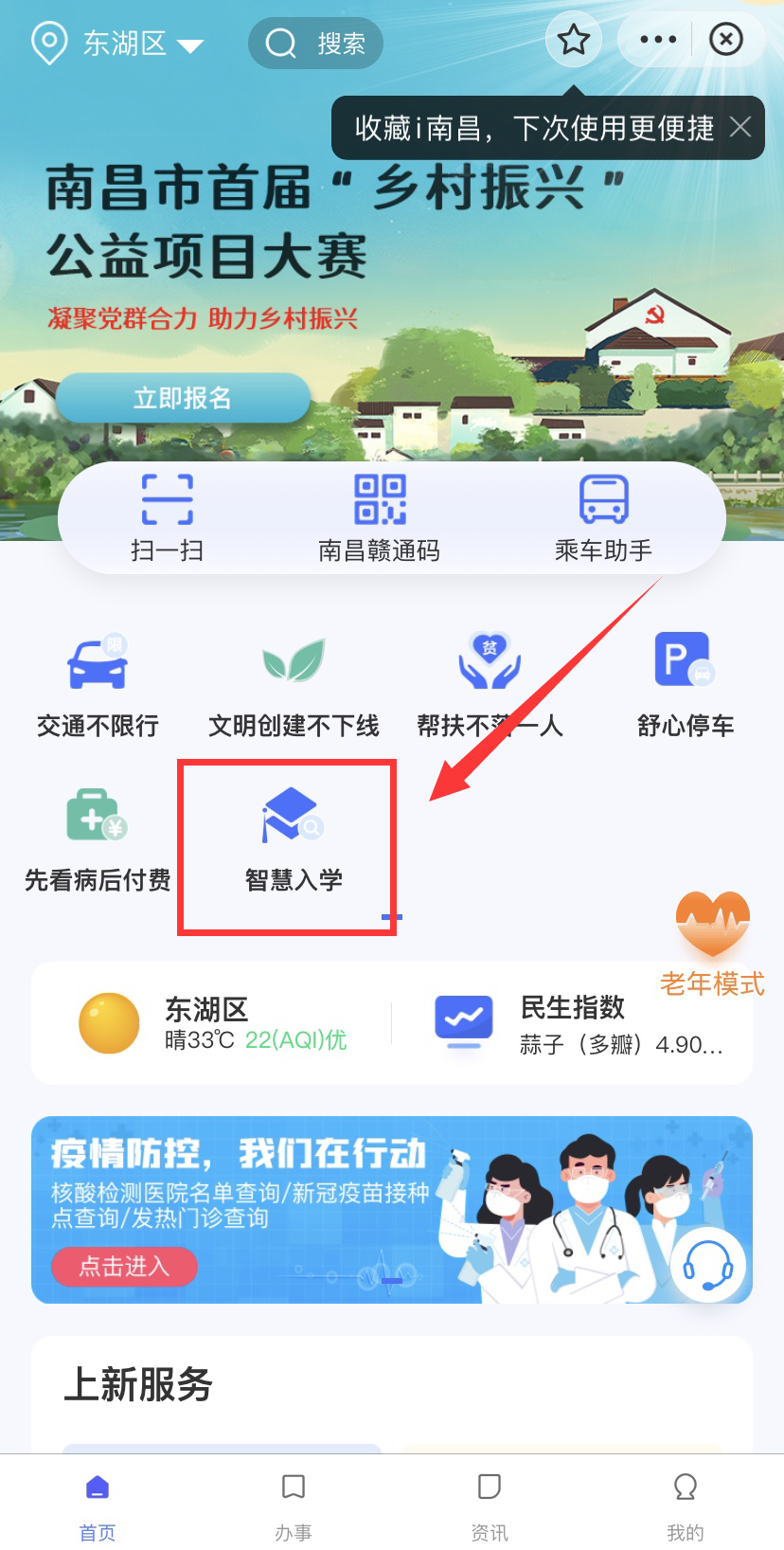
Task: Tap the 立即报名 button on the banner
Action: tap(183, 398)
